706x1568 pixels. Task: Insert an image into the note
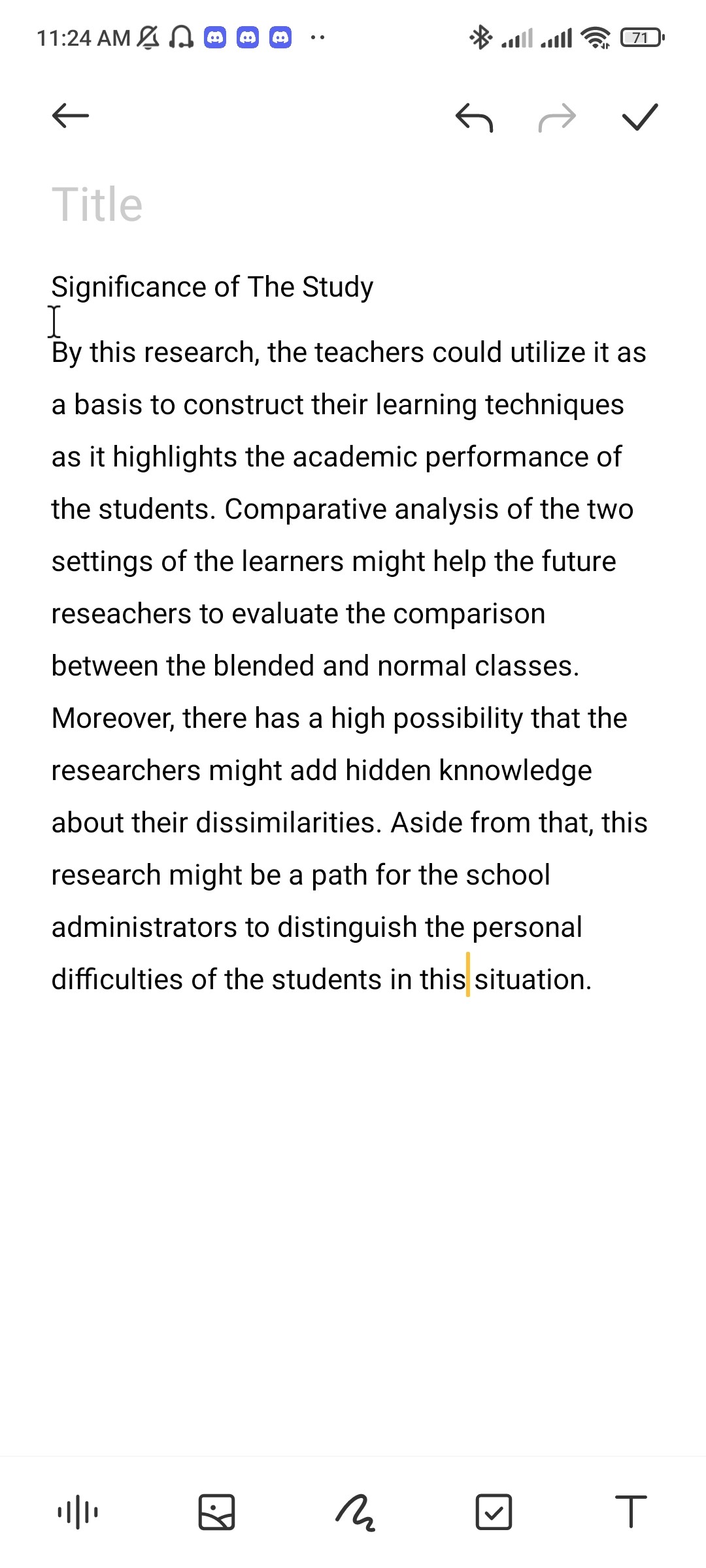[216, 1512]
